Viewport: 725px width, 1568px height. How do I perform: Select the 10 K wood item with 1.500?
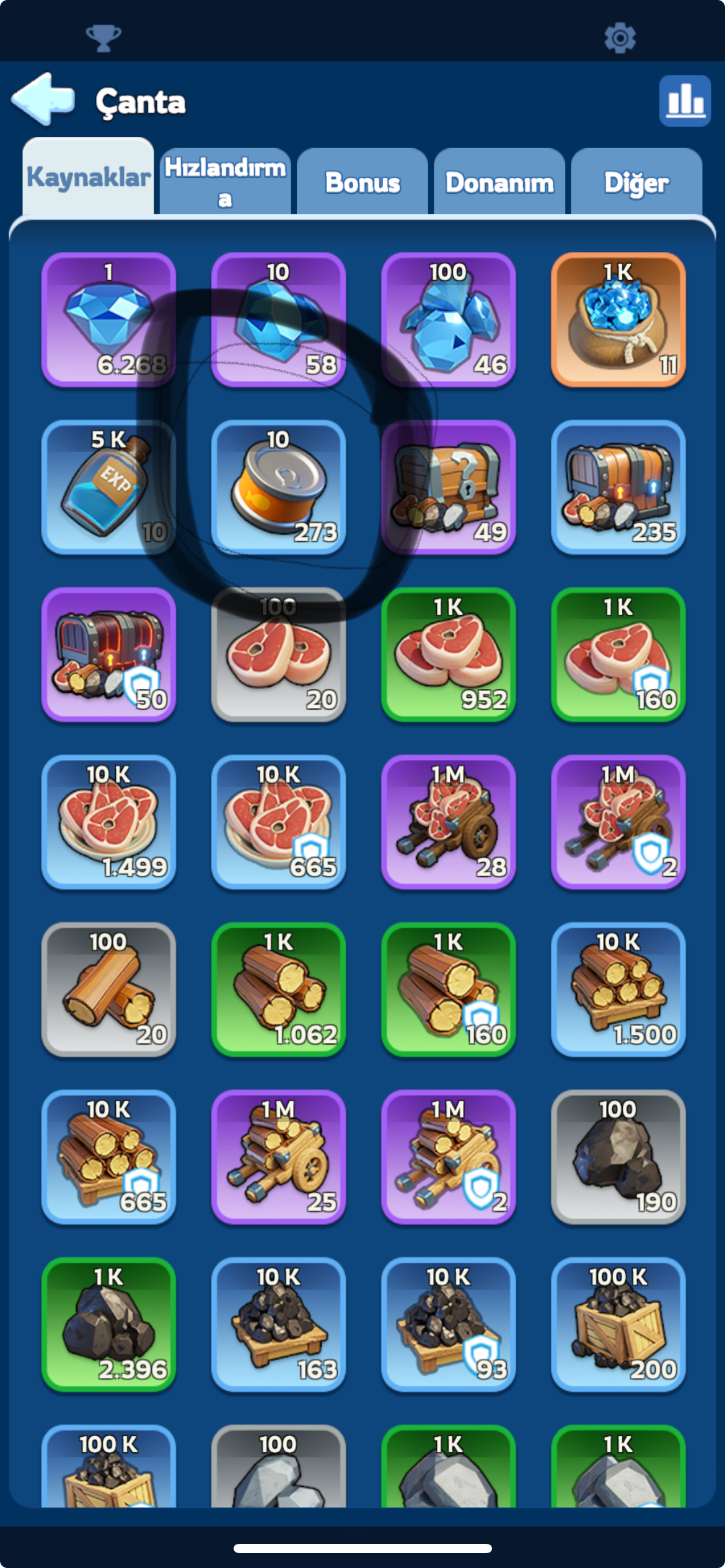coord(618,990)
